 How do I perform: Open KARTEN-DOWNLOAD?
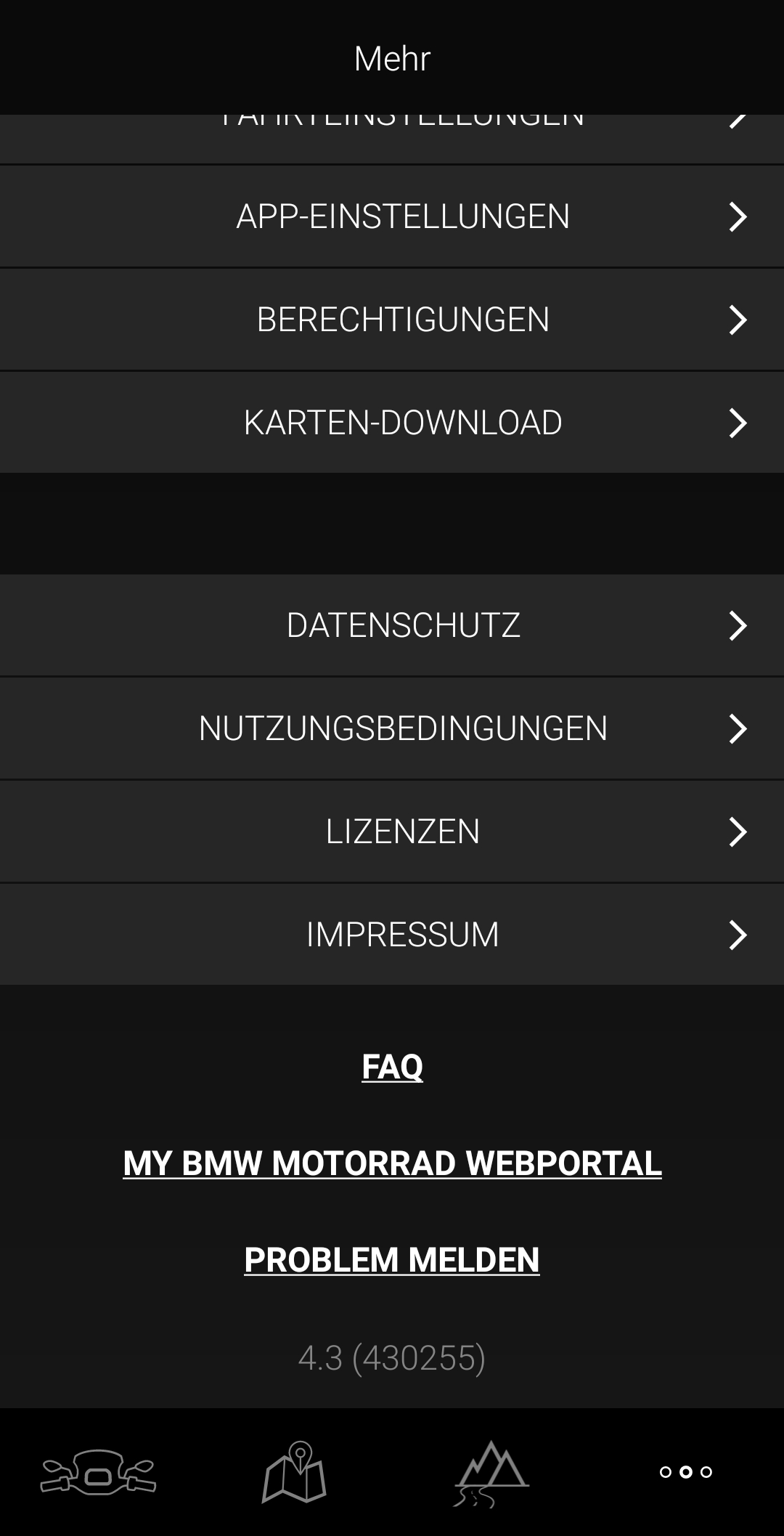click(392, 423)
